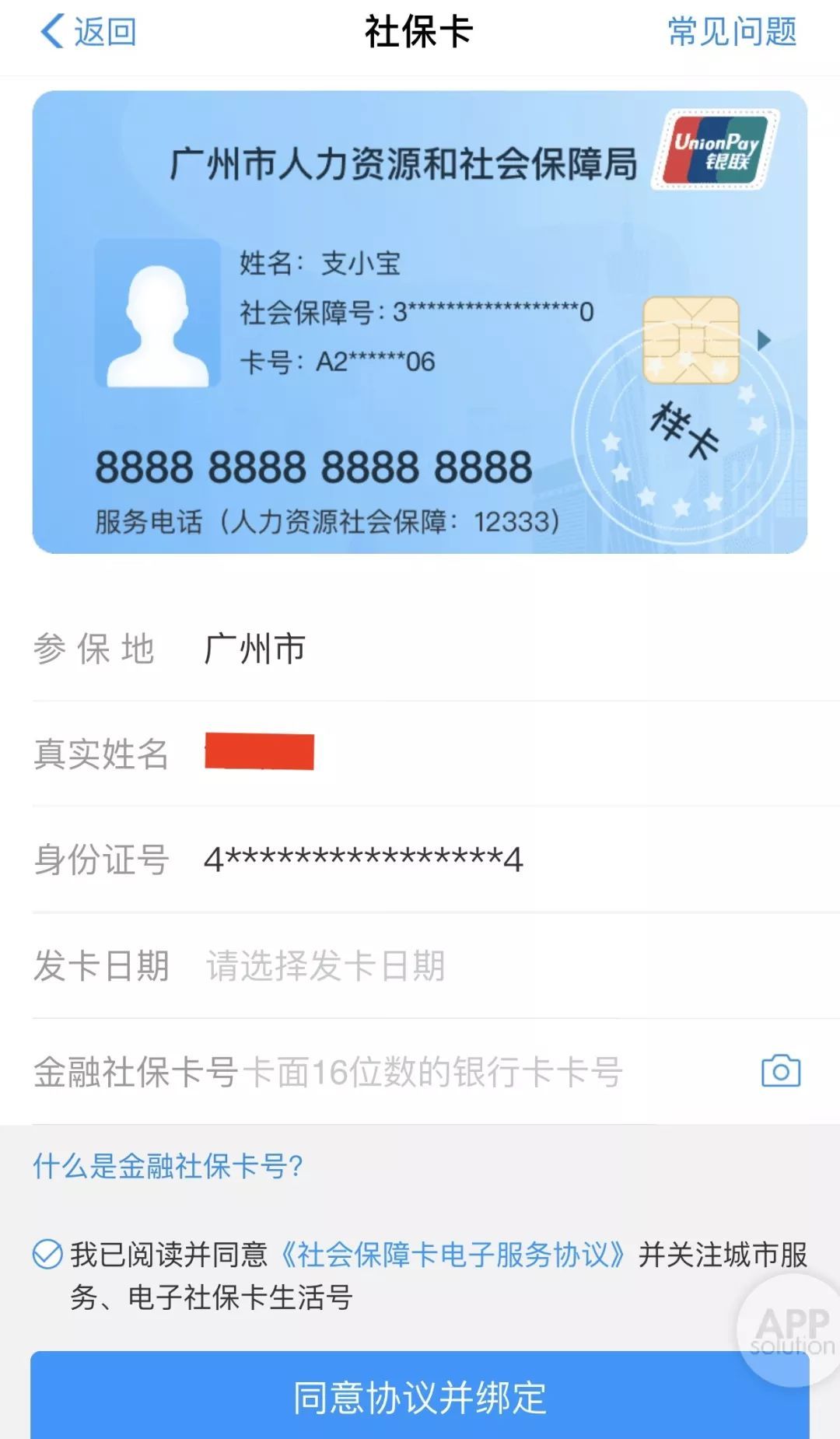
Task: Open 《社会保障卡电子服务协议》 link
Action: (453, 1254)
